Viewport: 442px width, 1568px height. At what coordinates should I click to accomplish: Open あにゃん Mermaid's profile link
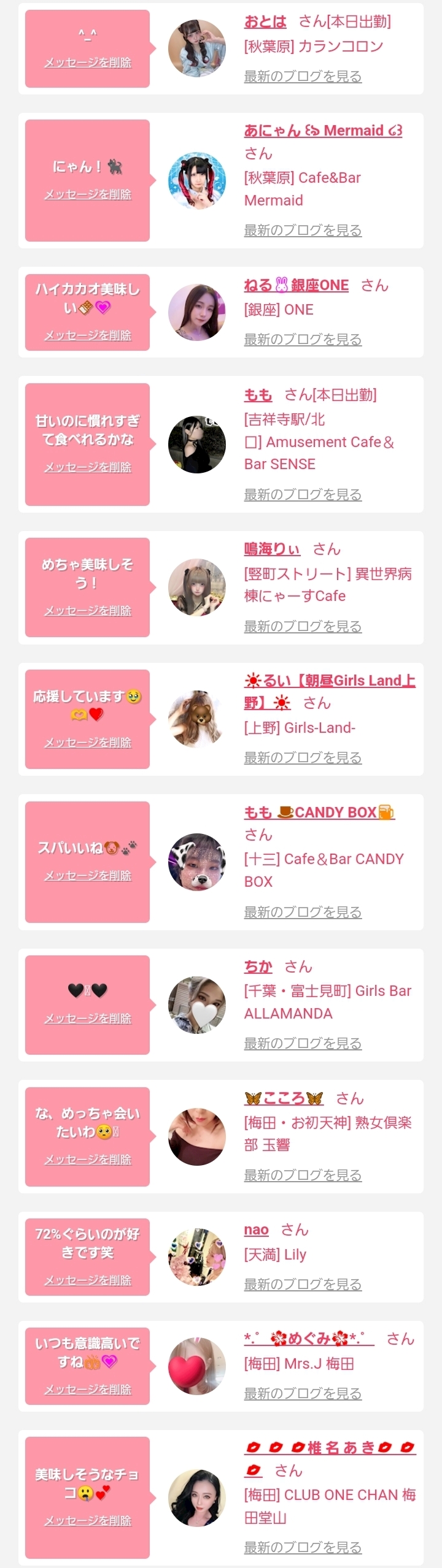coord(323,131)
